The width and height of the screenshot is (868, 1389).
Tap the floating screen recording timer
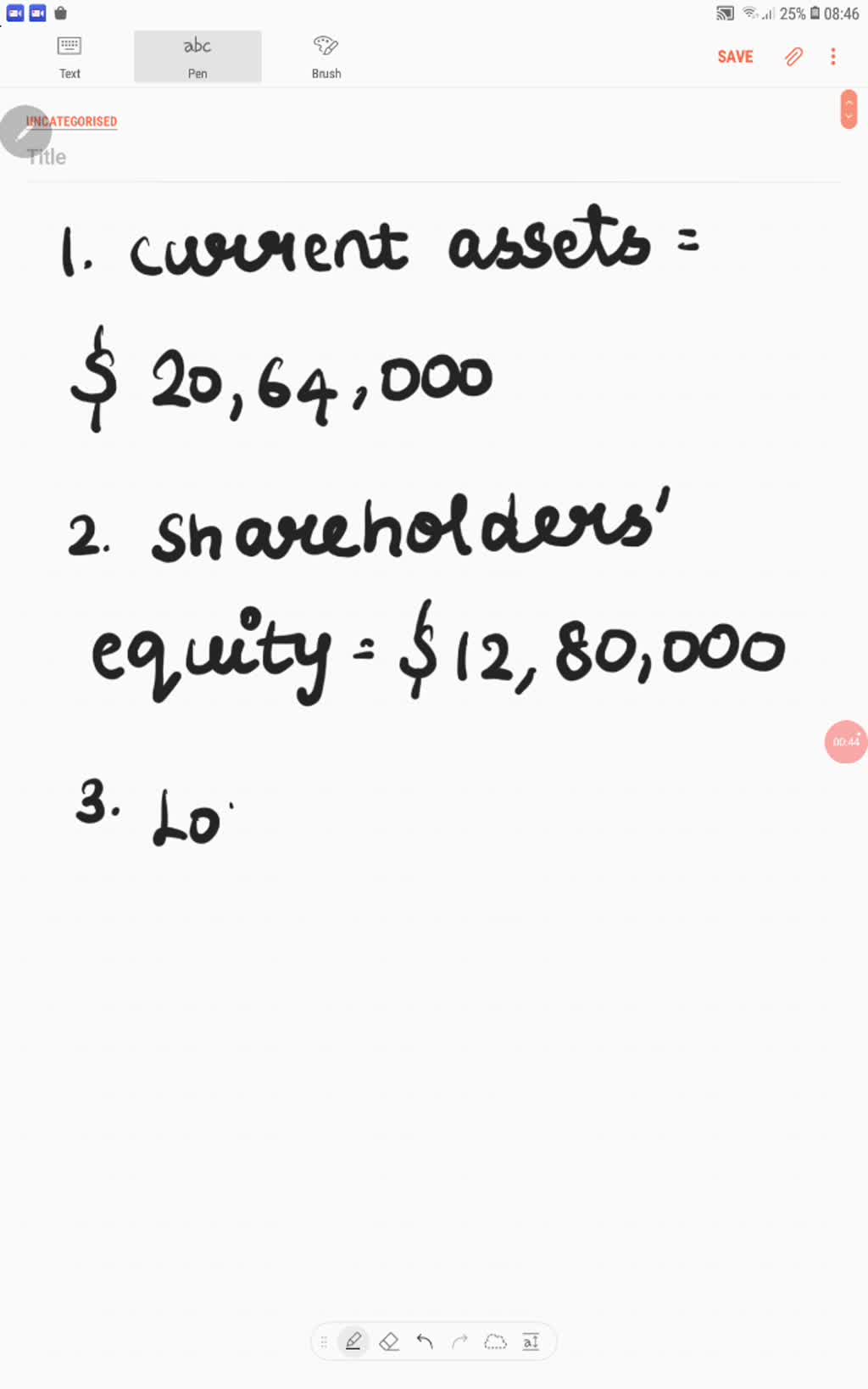tap(845, 742)
